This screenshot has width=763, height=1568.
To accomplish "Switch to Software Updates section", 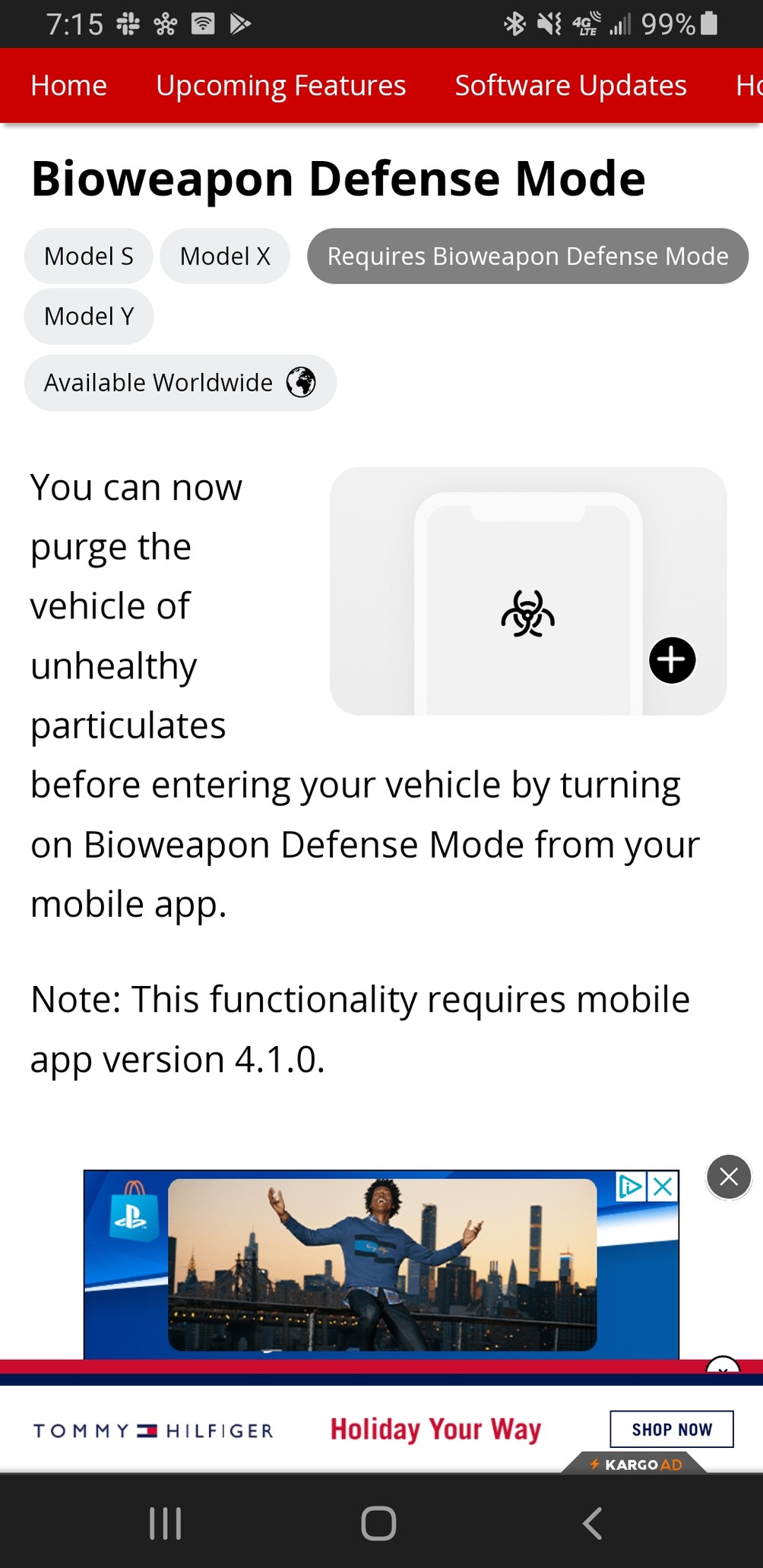I will (x=571, y=86).
